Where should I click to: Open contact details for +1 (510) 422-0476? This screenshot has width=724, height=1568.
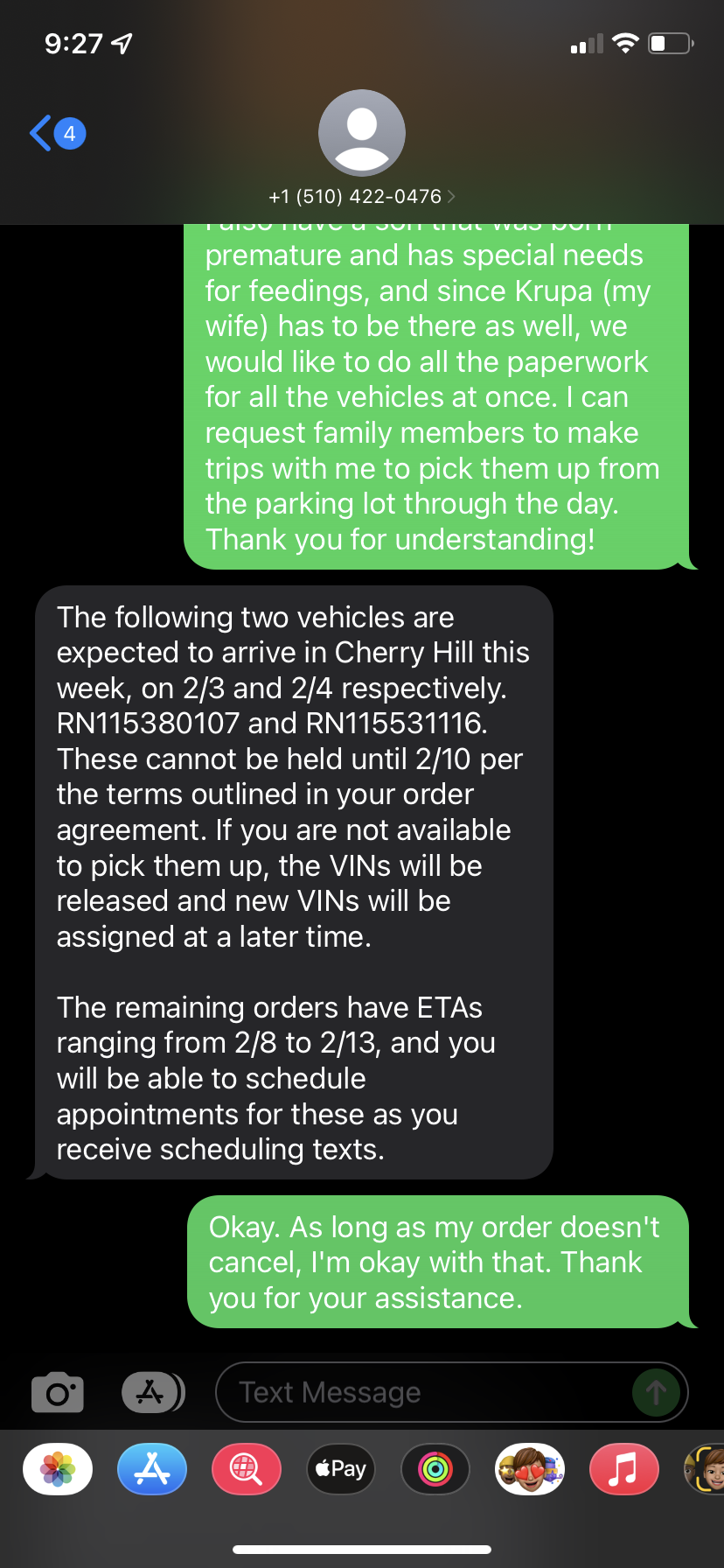362,196
